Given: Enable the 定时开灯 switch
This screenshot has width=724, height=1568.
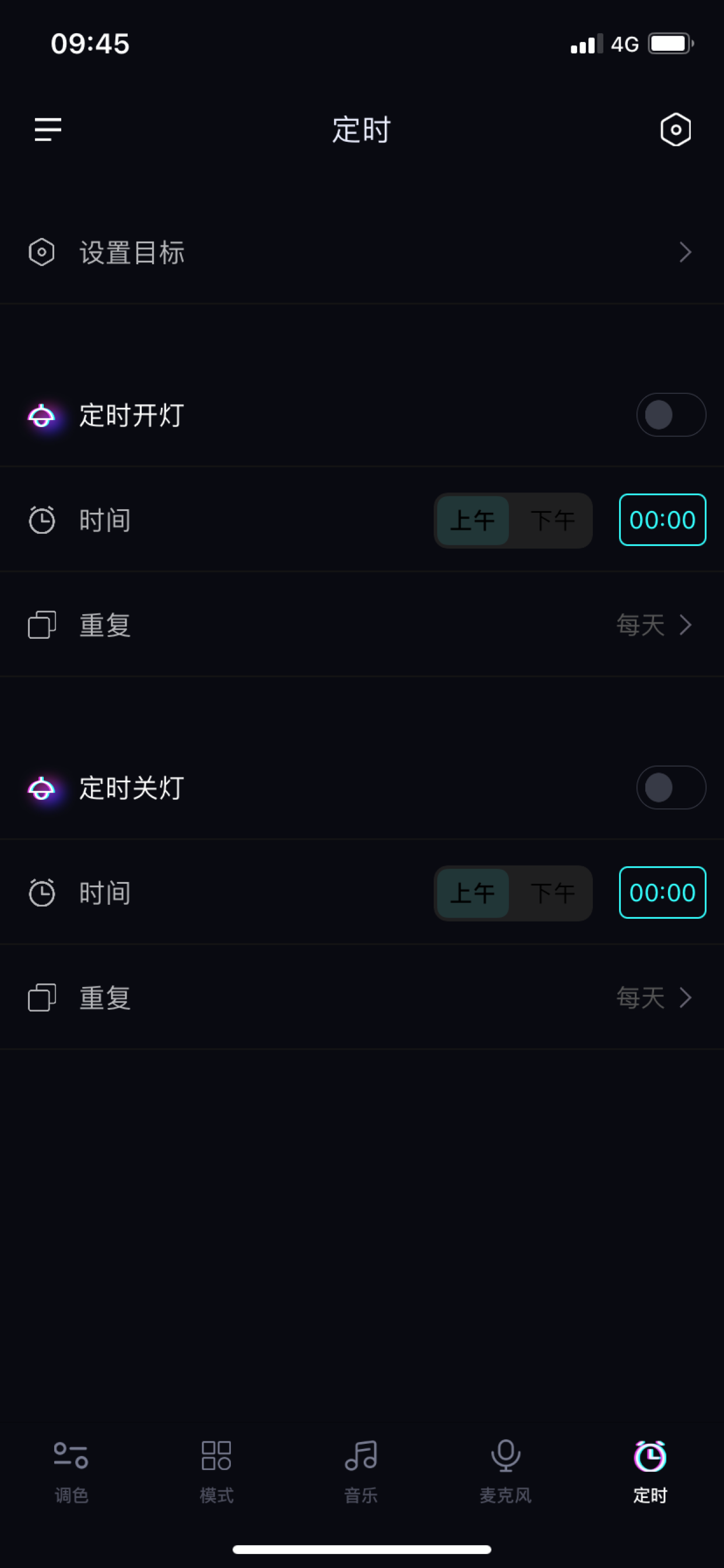Looking at the screenshot, I should click(x=671, y=415).
